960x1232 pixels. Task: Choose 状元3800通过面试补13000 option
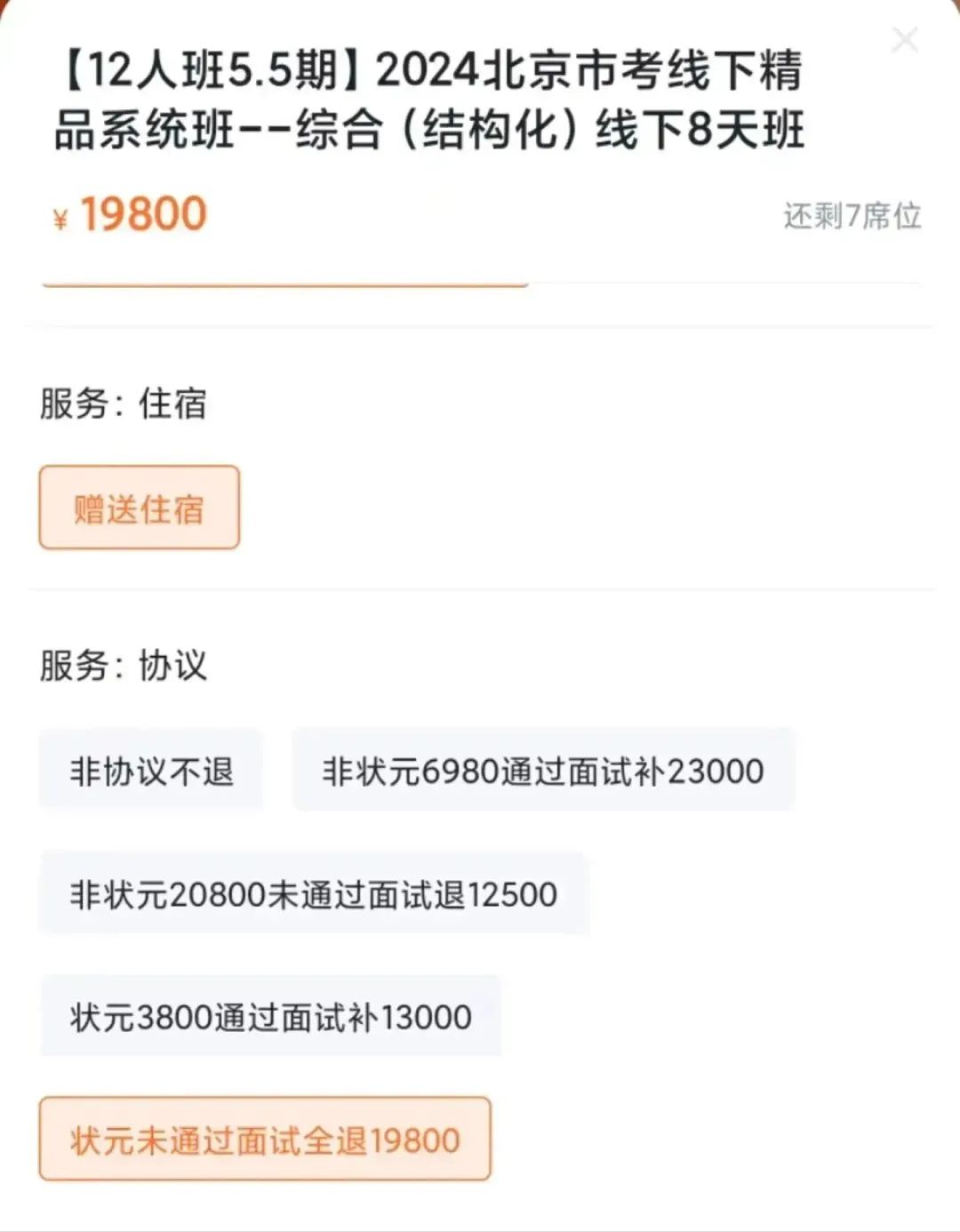coord(271,1016)
